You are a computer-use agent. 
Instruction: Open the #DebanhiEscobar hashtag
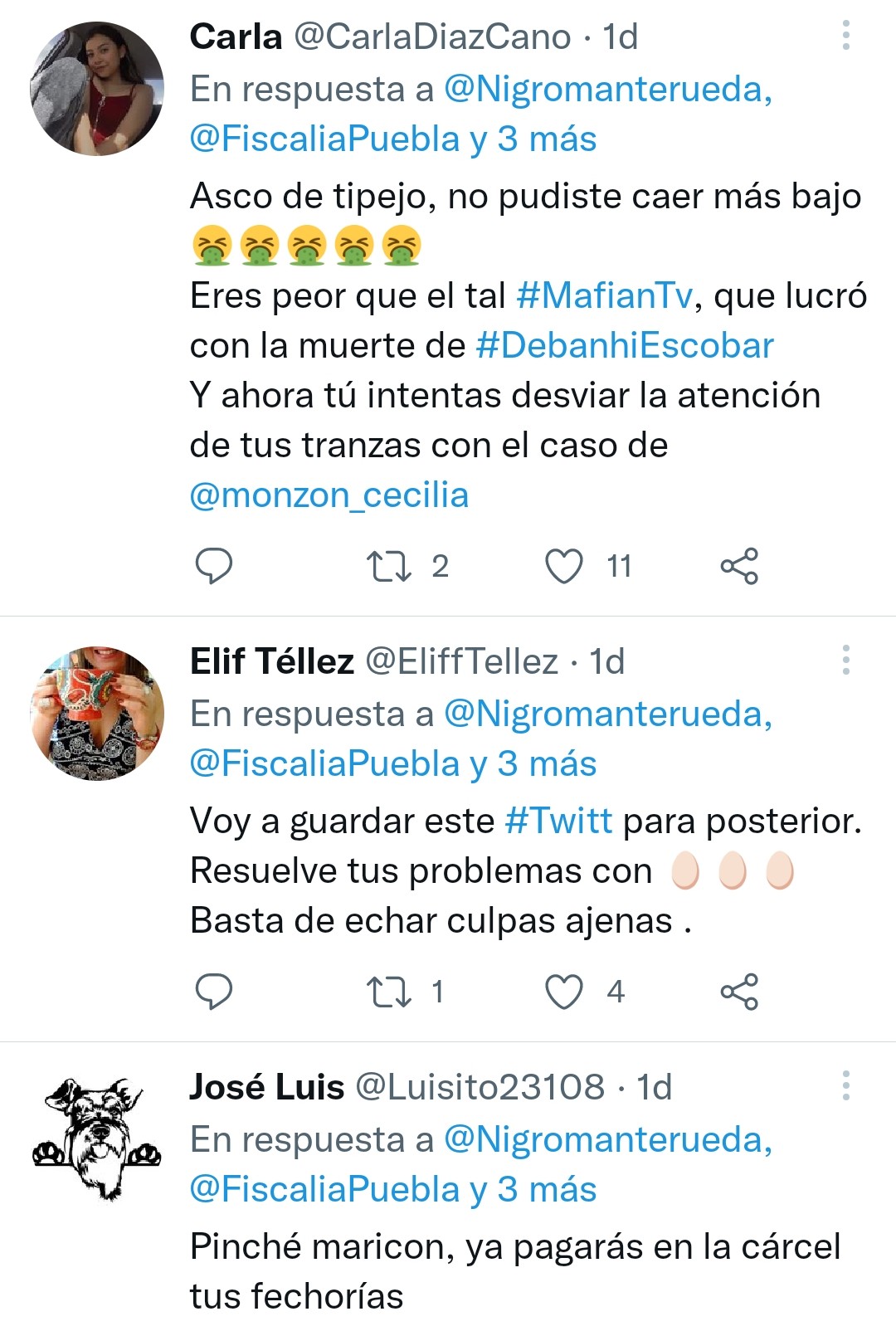625,345
